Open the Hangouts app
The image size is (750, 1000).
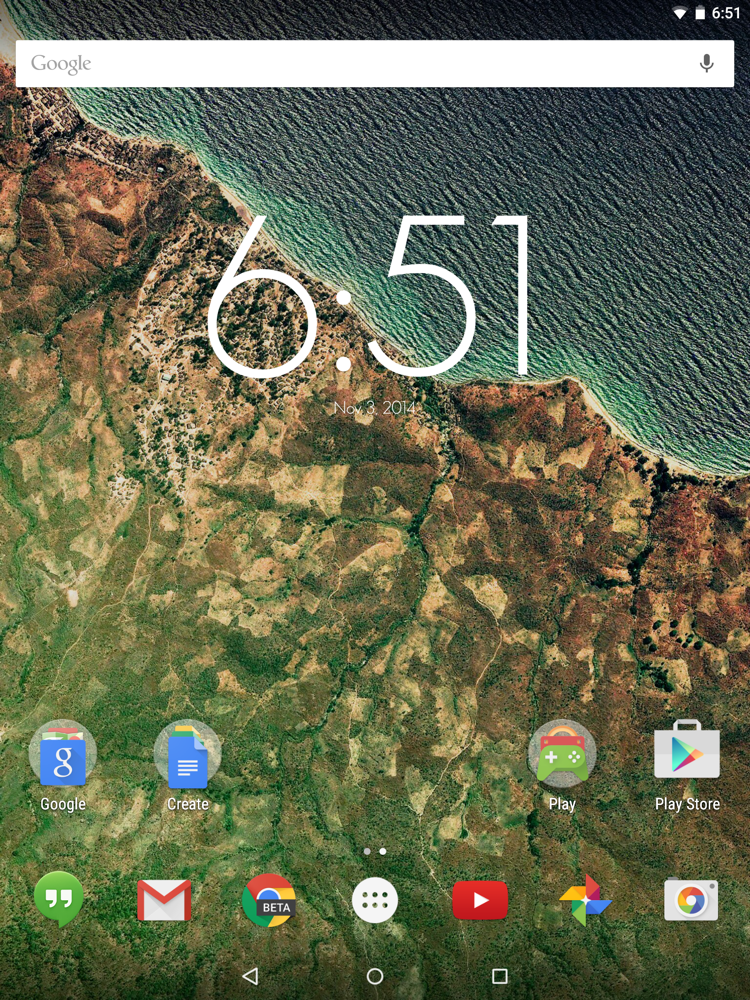point(59,899)
